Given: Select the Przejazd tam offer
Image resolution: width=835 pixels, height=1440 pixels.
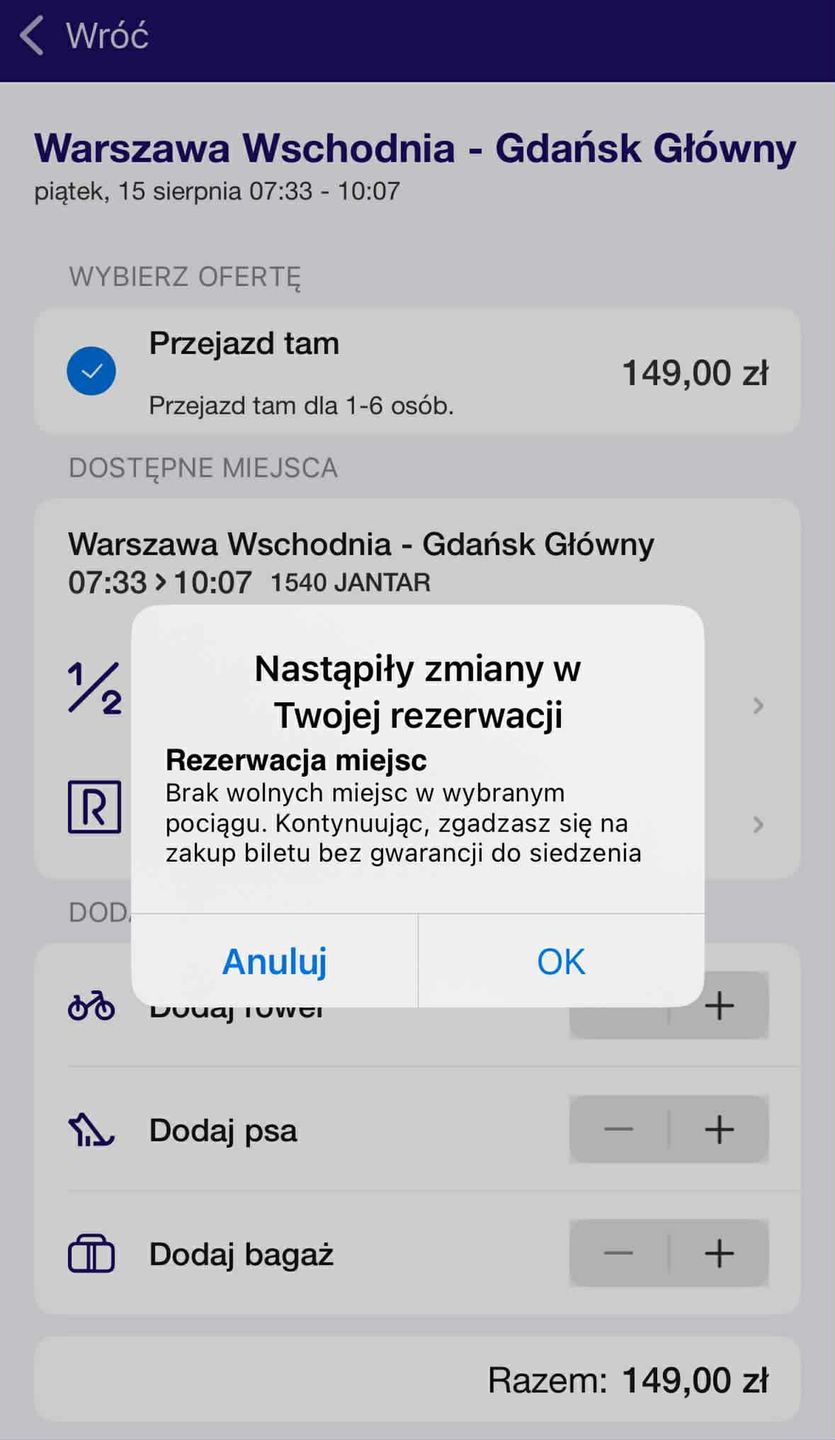Looking at the screenshot, I should coord(91,372).
